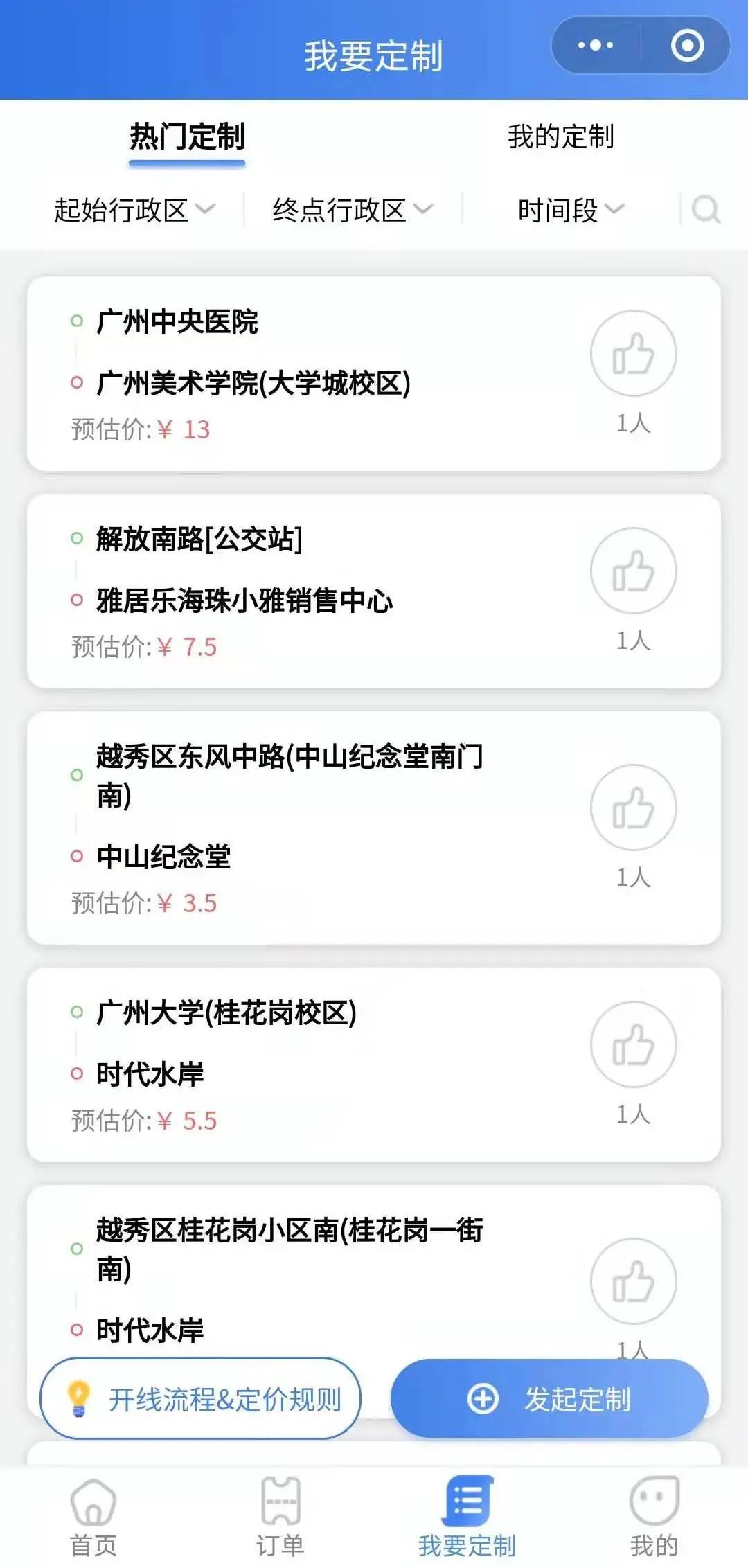Like the 广州大学(桂花岗校区) route
This screenshot has height=1568, width=748.
click(633, 1044)
